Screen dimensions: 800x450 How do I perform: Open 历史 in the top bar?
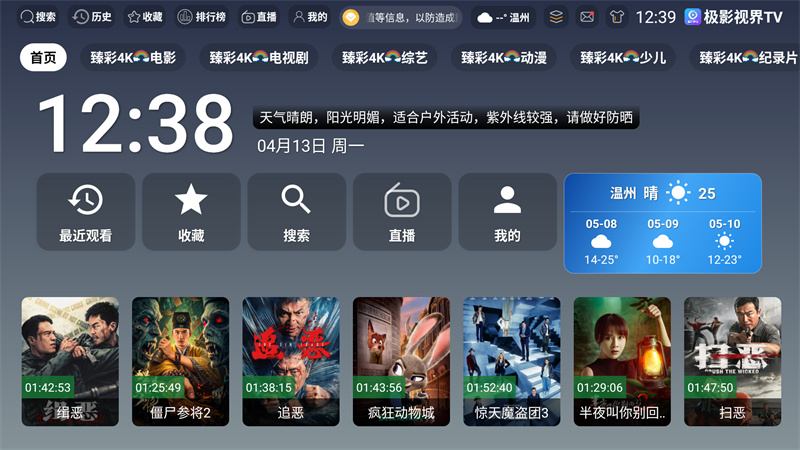coord(92,17)
